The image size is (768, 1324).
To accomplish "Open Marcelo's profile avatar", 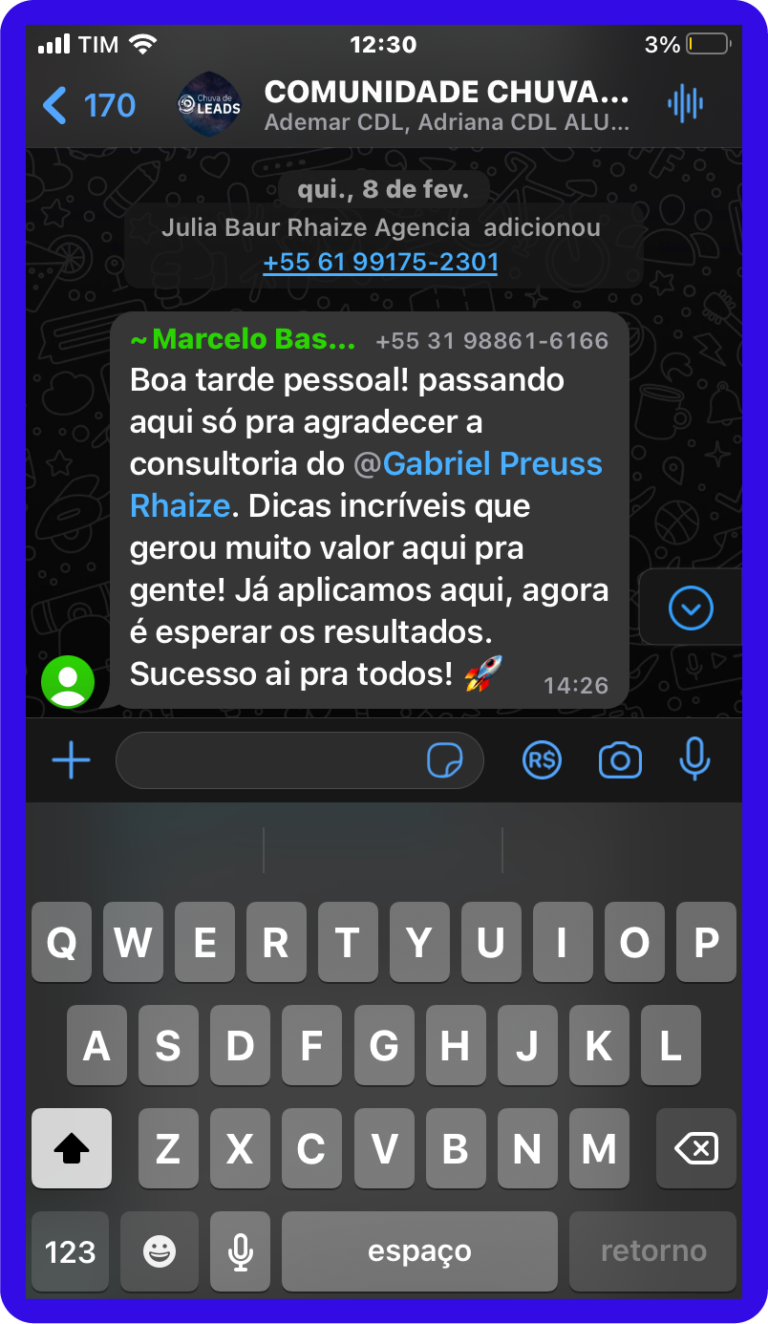I will click(68, 681).
